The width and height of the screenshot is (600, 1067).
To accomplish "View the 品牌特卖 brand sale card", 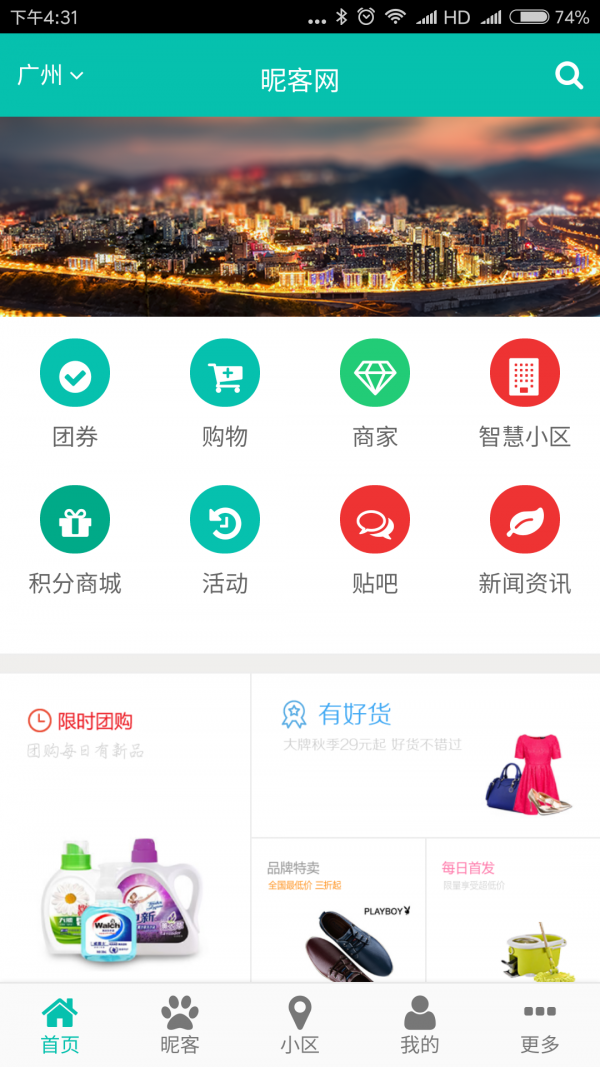I will point(338,910).
